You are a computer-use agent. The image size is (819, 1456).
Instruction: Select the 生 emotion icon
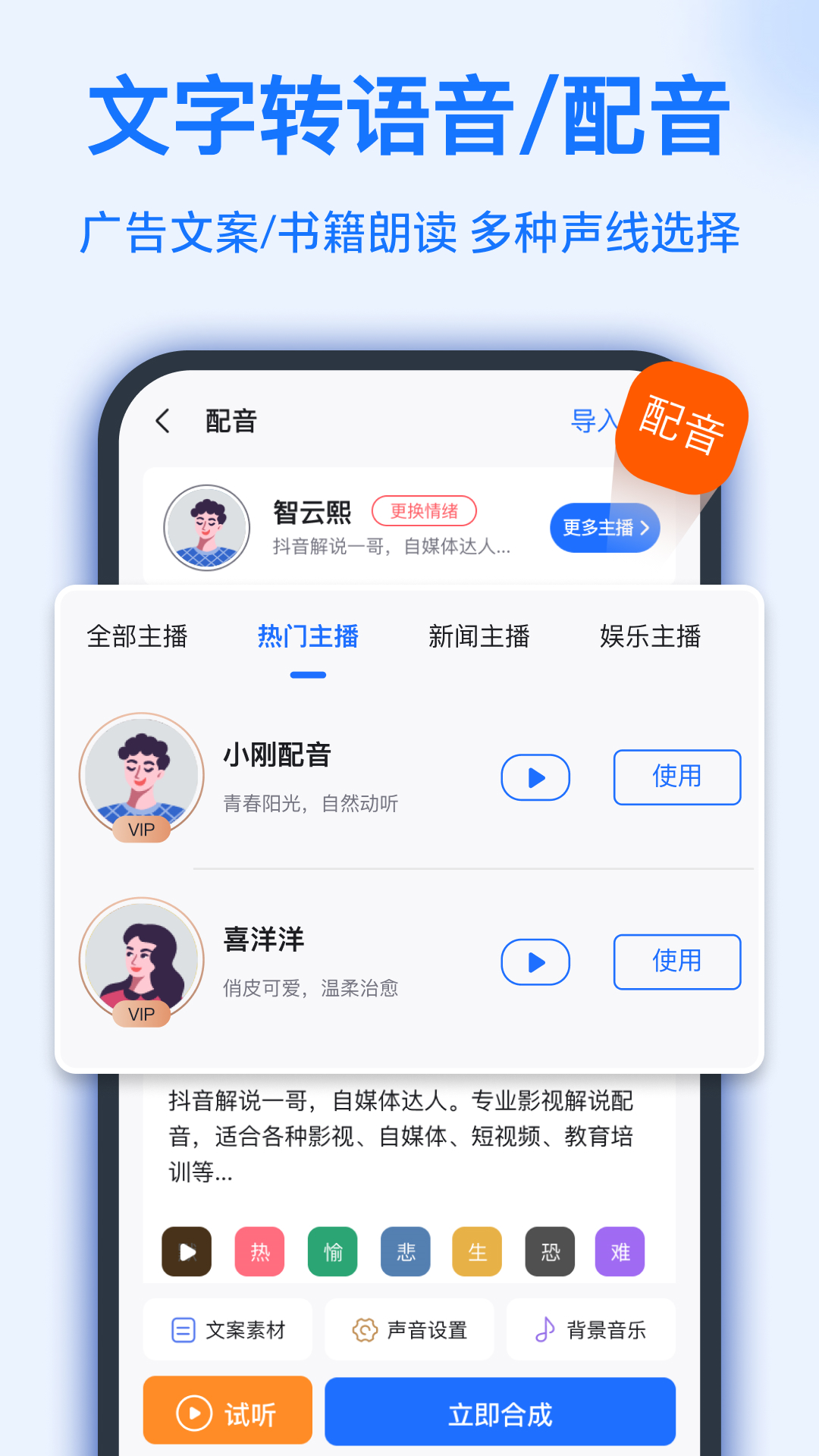pos(477,1252)
